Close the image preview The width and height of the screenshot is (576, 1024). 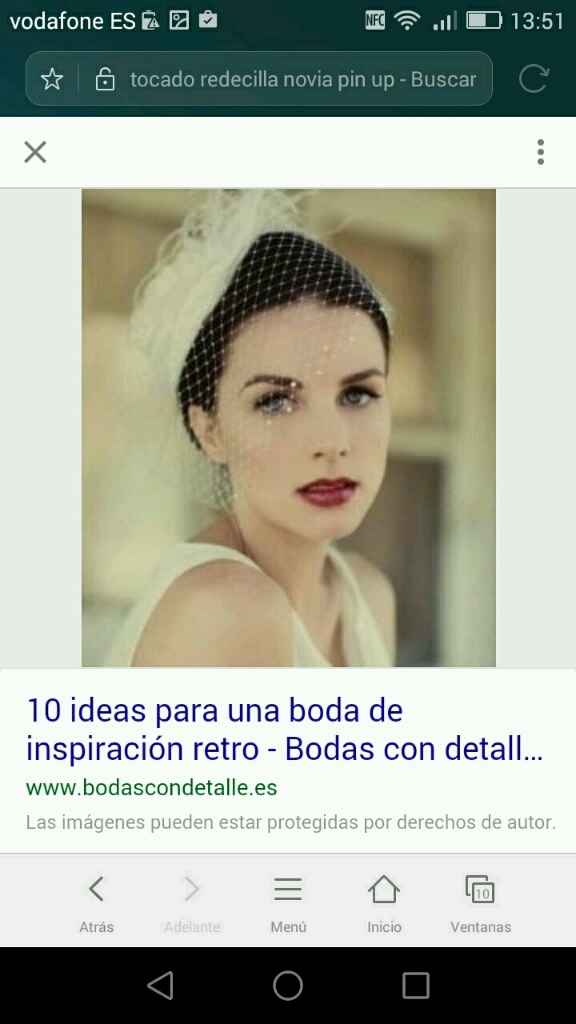(x=35, y=152)
